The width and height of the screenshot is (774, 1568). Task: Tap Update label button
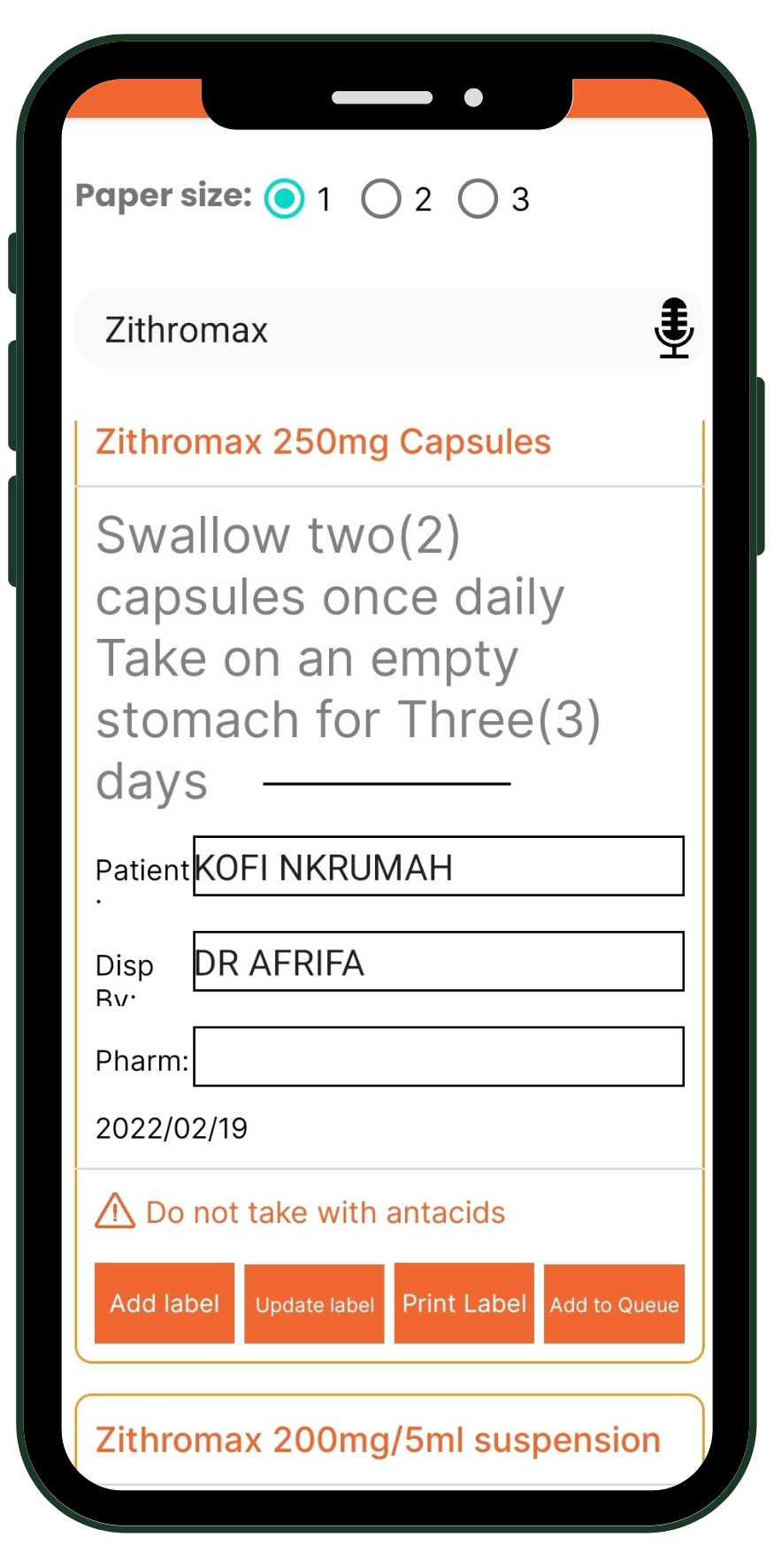click(x=314, y=1303)
